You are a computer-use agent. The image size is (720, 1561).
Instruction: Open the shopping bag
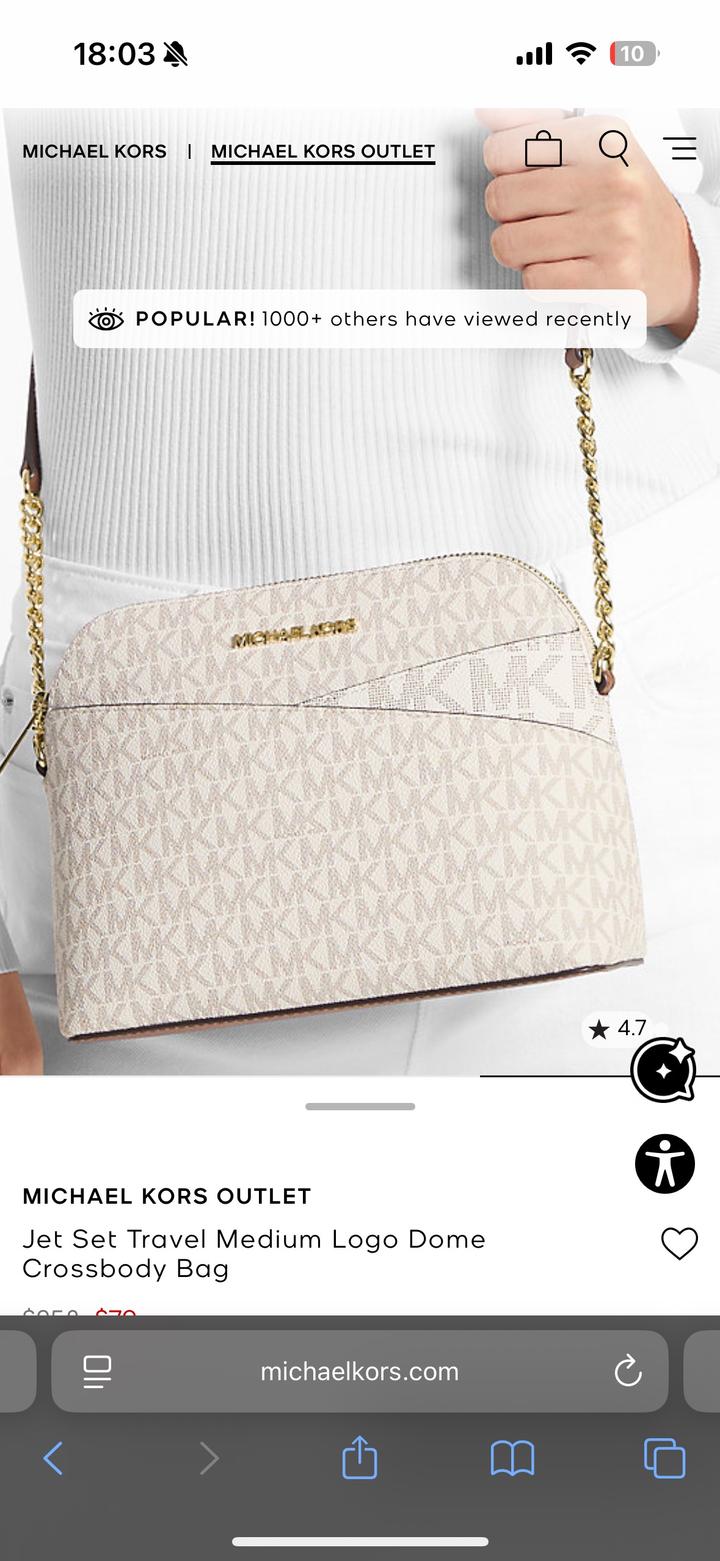543,148
